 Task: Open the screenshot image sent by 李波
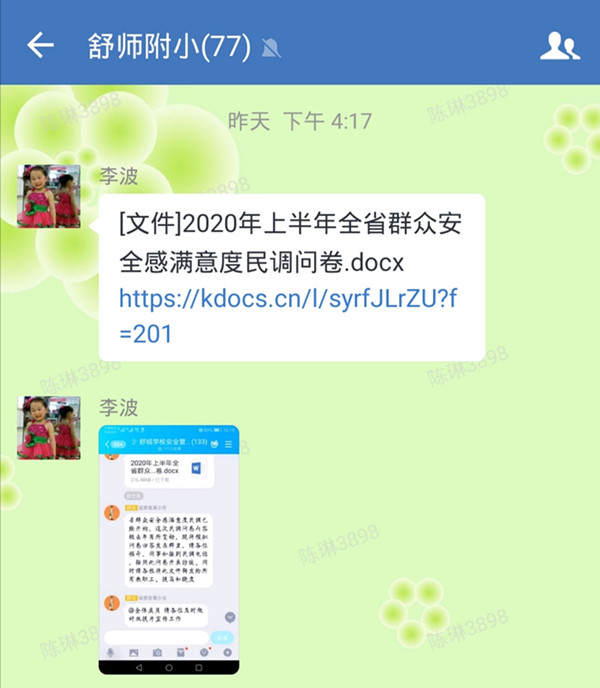(x=168, y=548)
